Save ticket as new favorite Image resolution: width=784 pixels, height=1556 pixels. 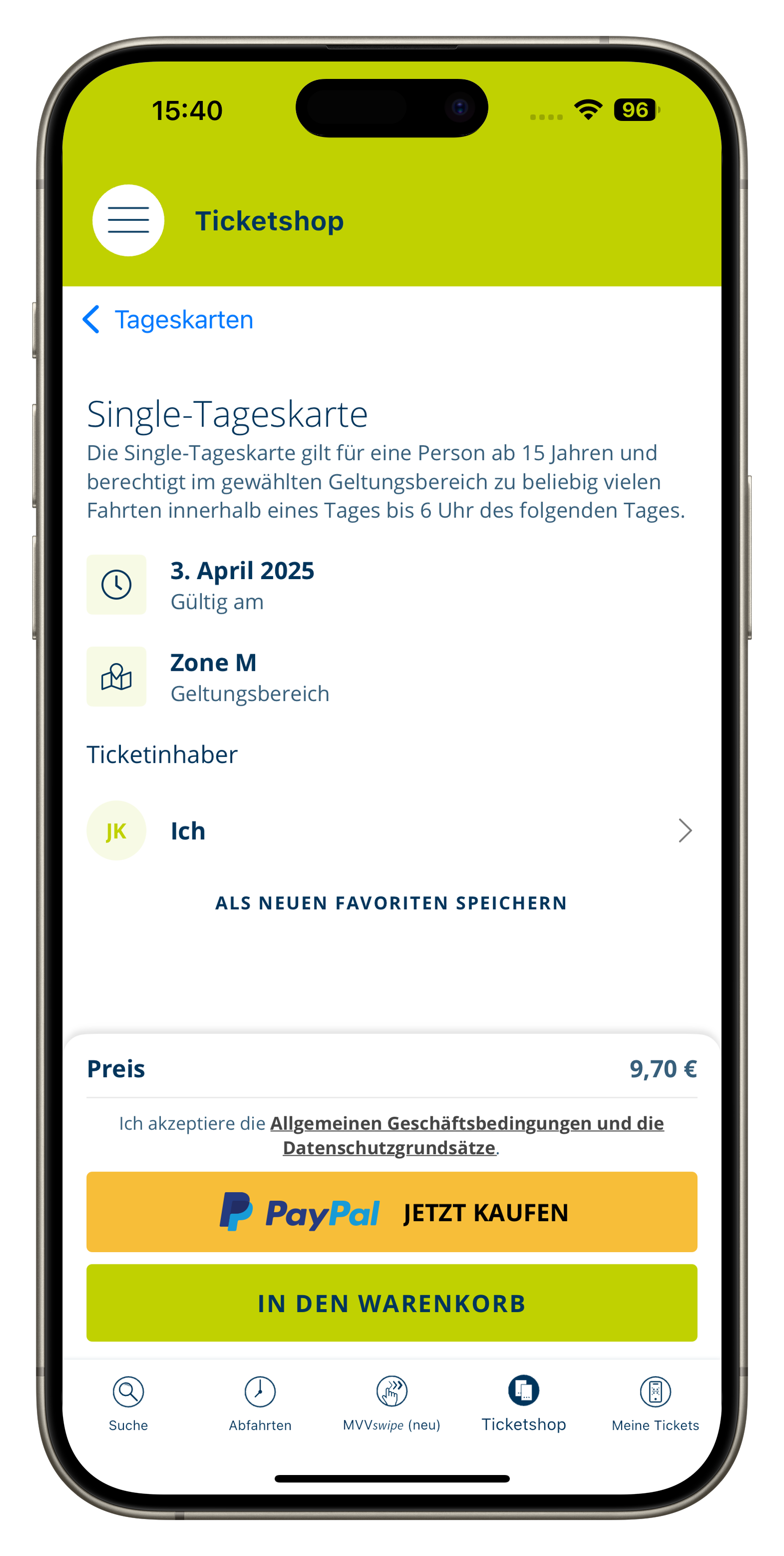pyautogui.click(x=391, y=903)
